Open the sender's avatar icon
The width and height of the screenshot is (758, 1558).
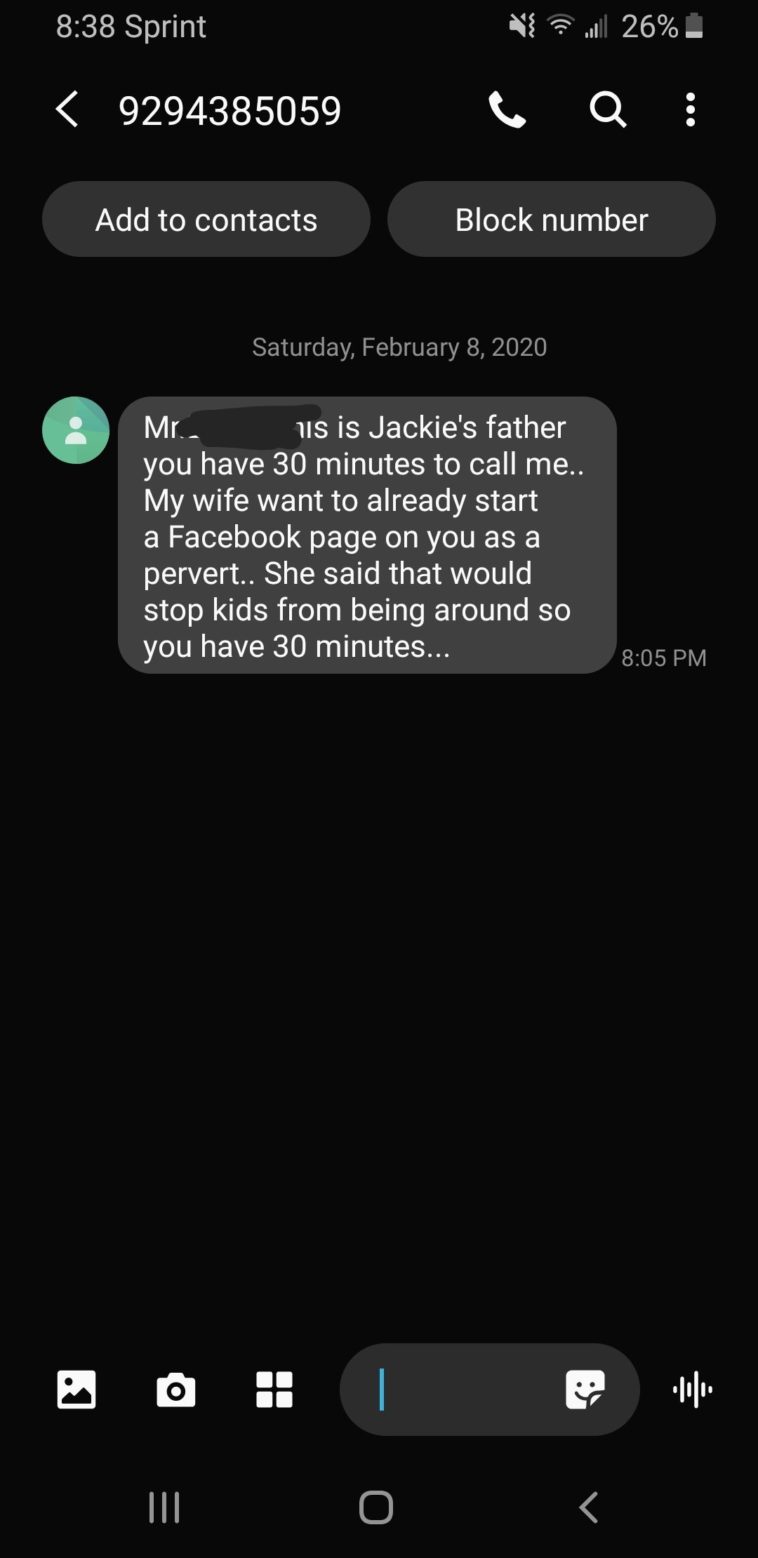pyautogui.click(x=75, y=430)
